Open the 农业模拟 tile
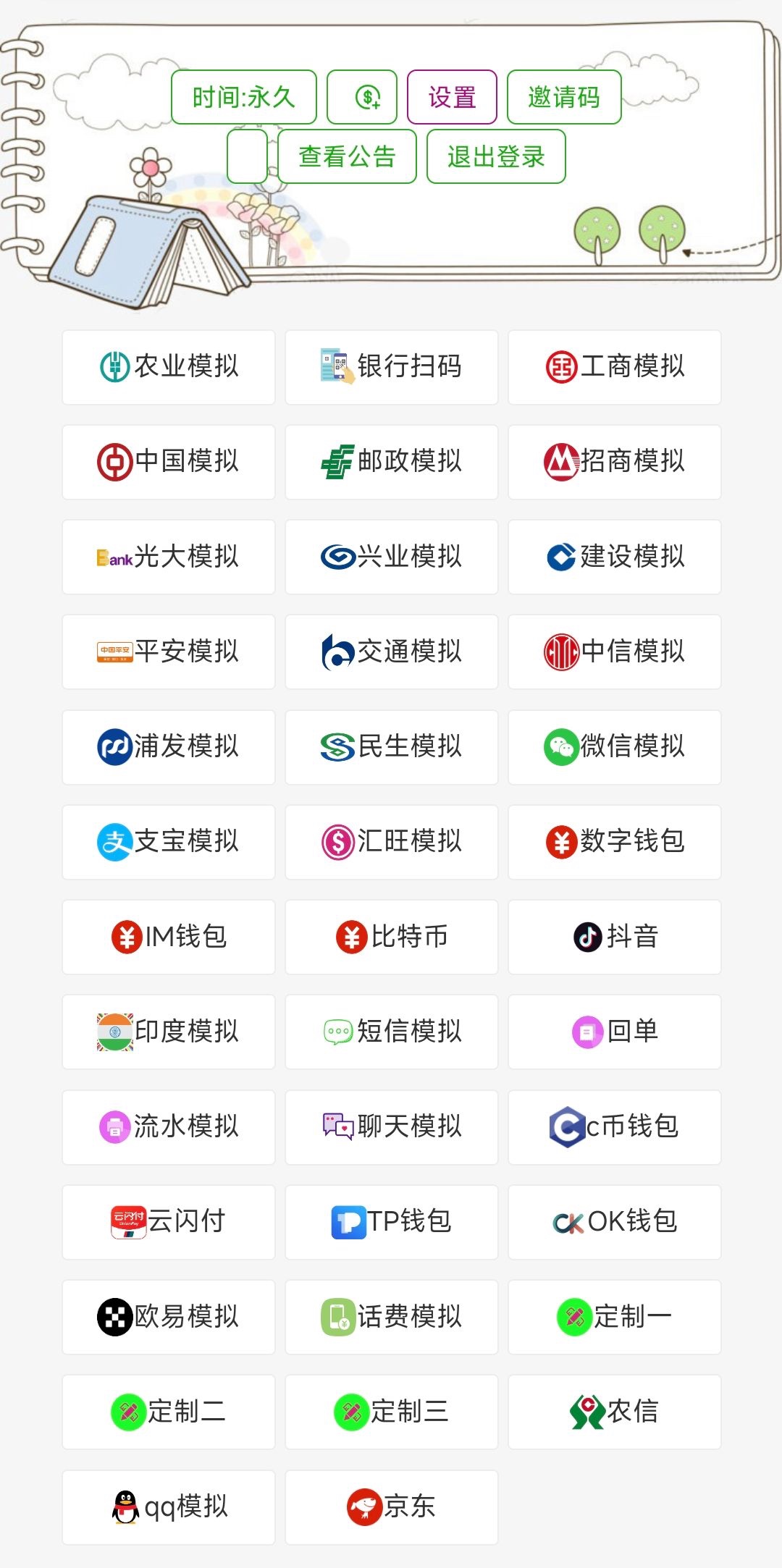 point(169,367)
